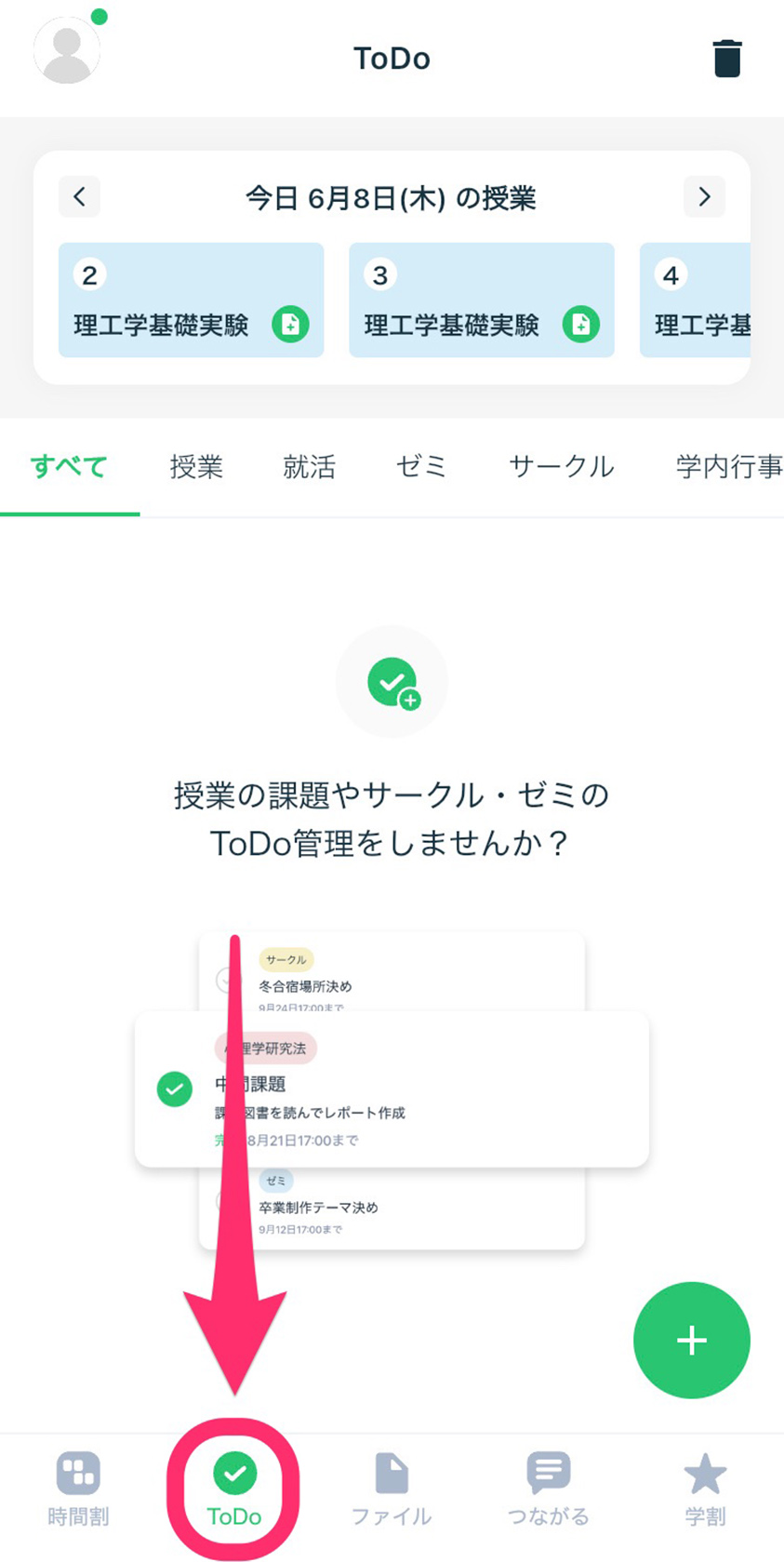Add a new ToDo with plus button

[x=691, y=1340]
